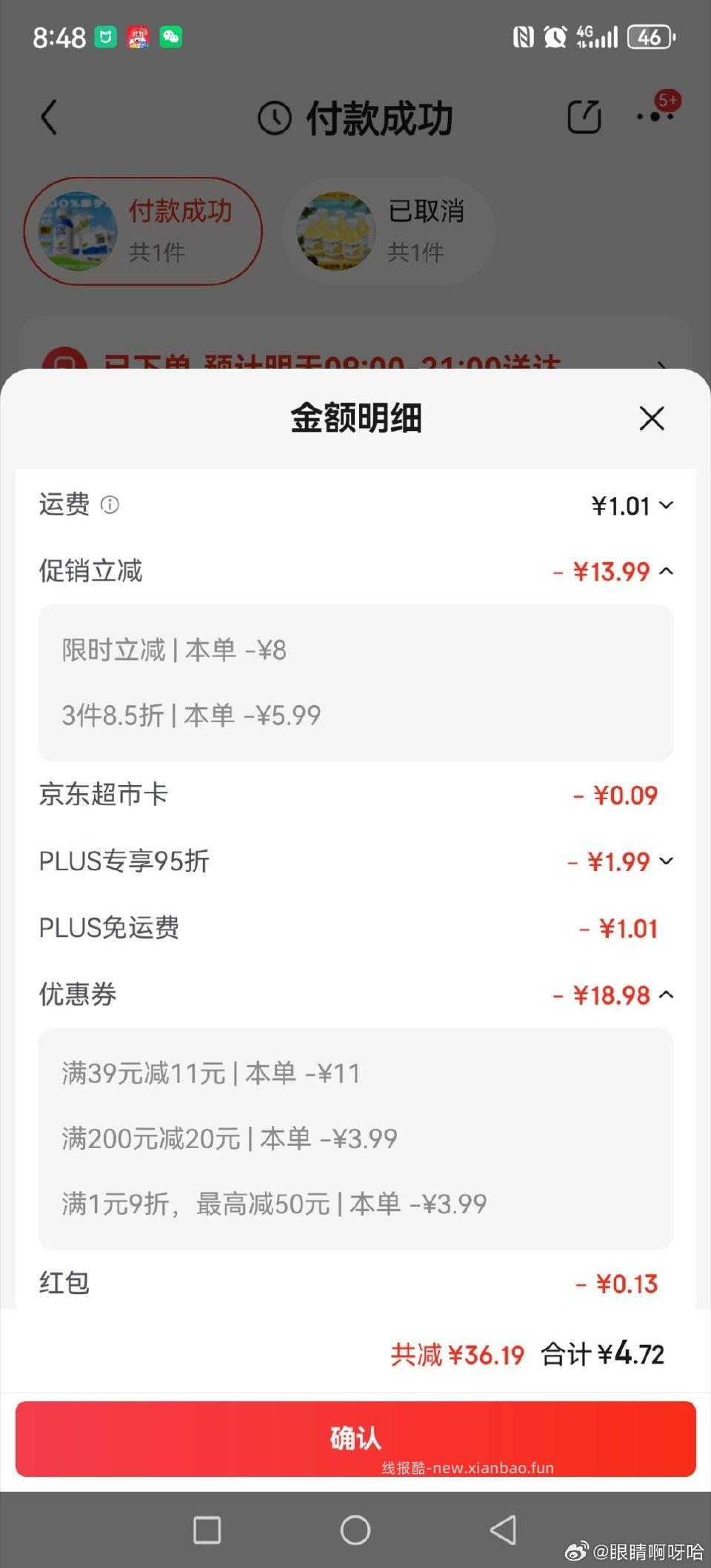This screenshot has width=711, height=1568.
Task: Collapse the 促销立减 discount breakdown
Action: click(x=667, y=571)
